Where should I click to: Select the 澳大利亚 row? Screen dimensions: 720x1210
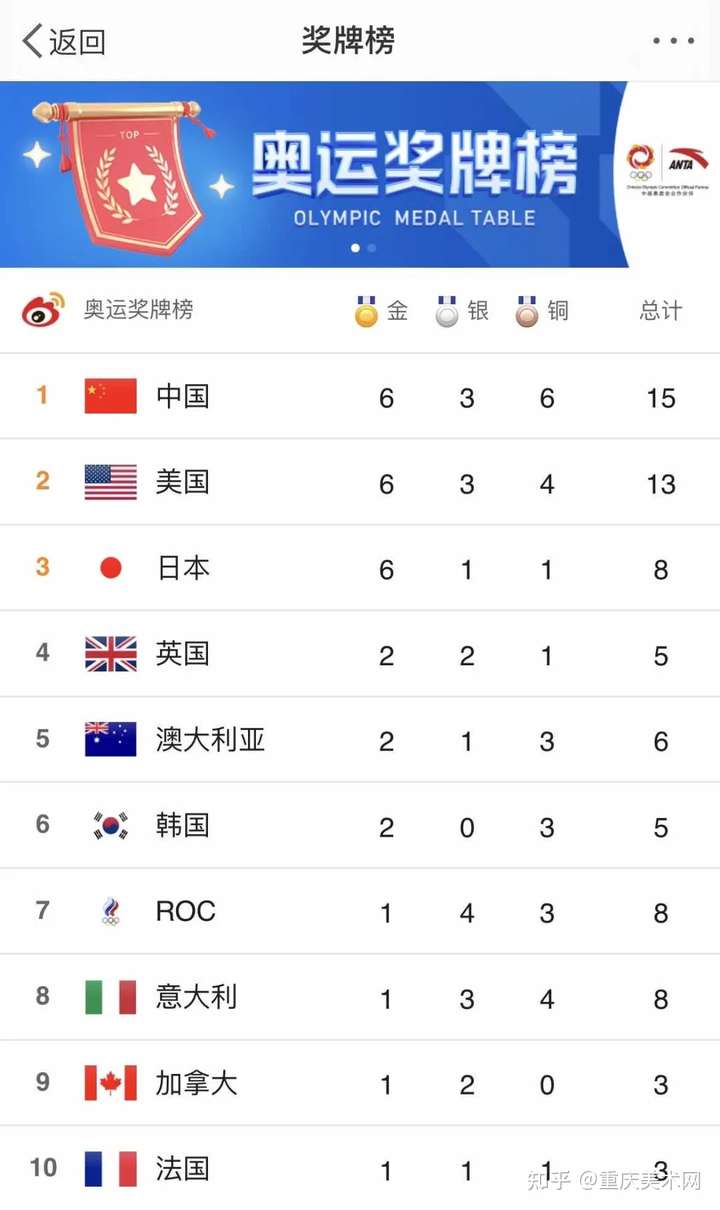pos(360,740)
